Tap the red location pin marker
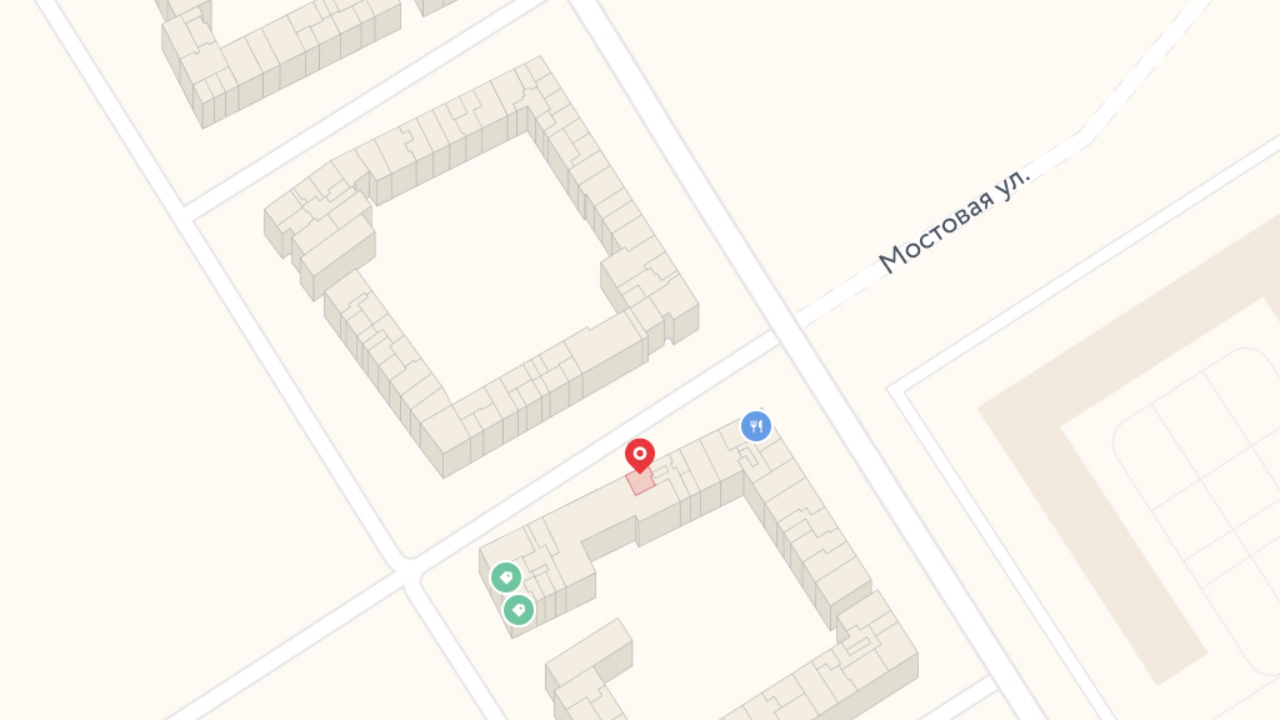Screen dimensions: 1280x720 pos(640,455)
